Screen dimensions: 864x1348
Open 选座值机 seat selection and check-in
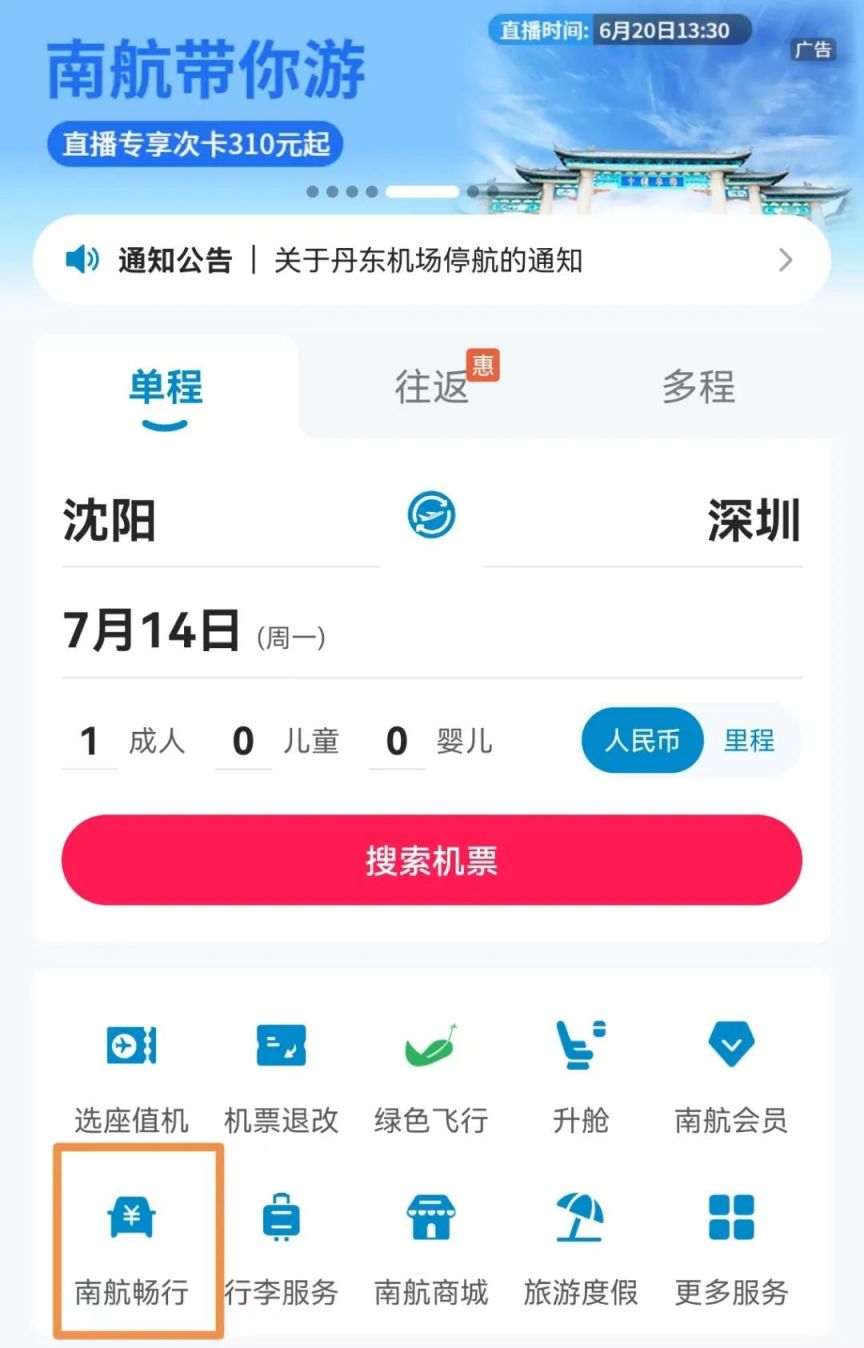(131, 1075)
